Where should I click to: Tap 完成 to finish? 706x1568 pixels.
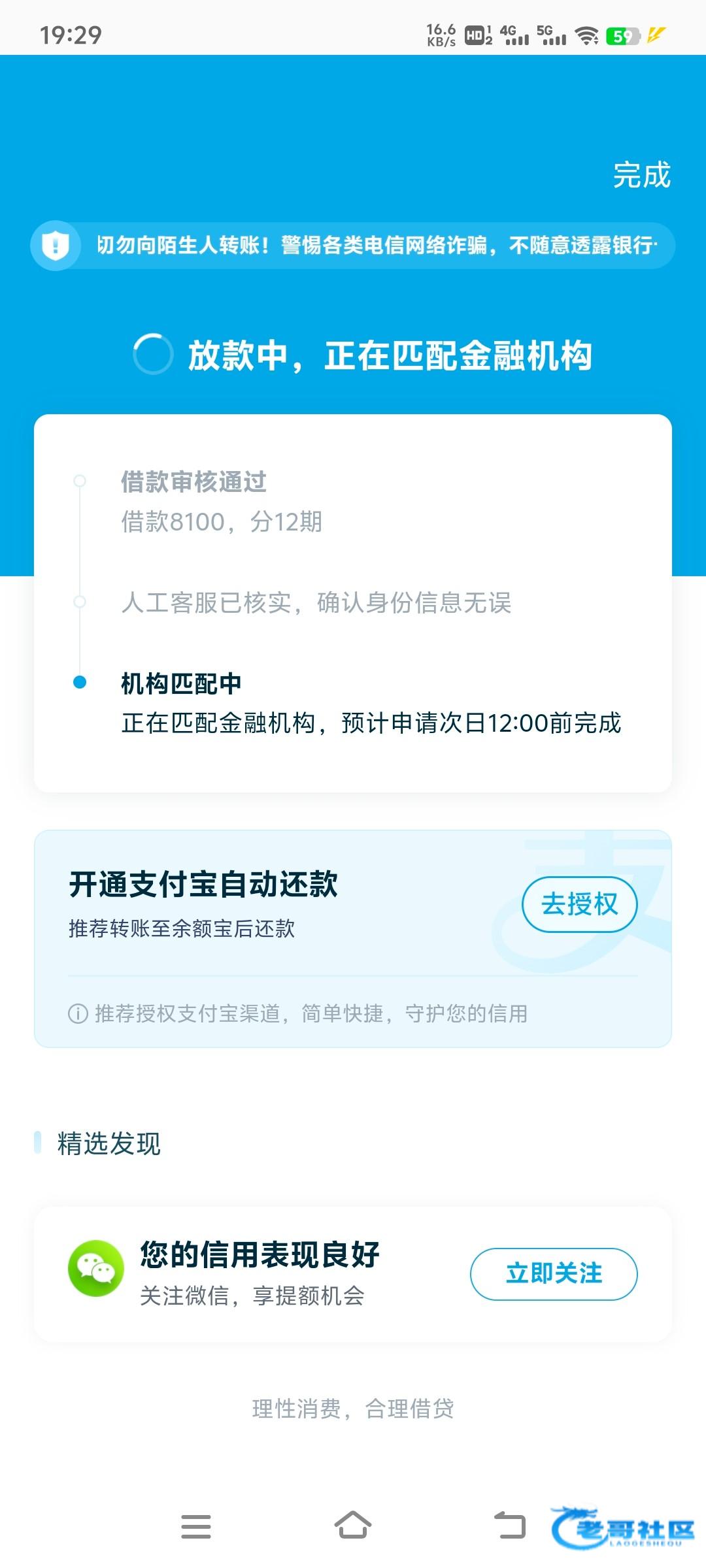click(x=641, y=175)
